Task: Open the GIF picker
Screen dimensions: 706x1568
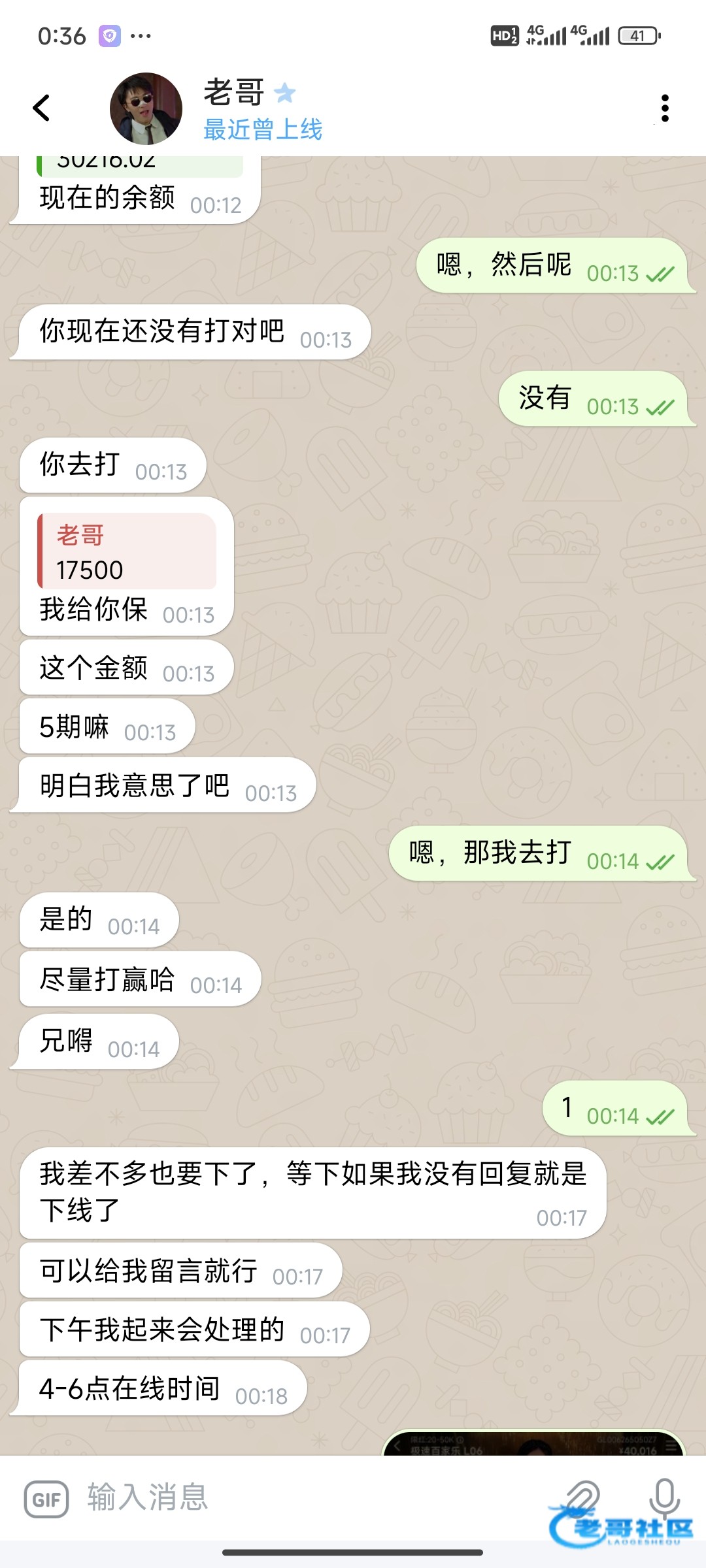Action: coord(46,1499)
